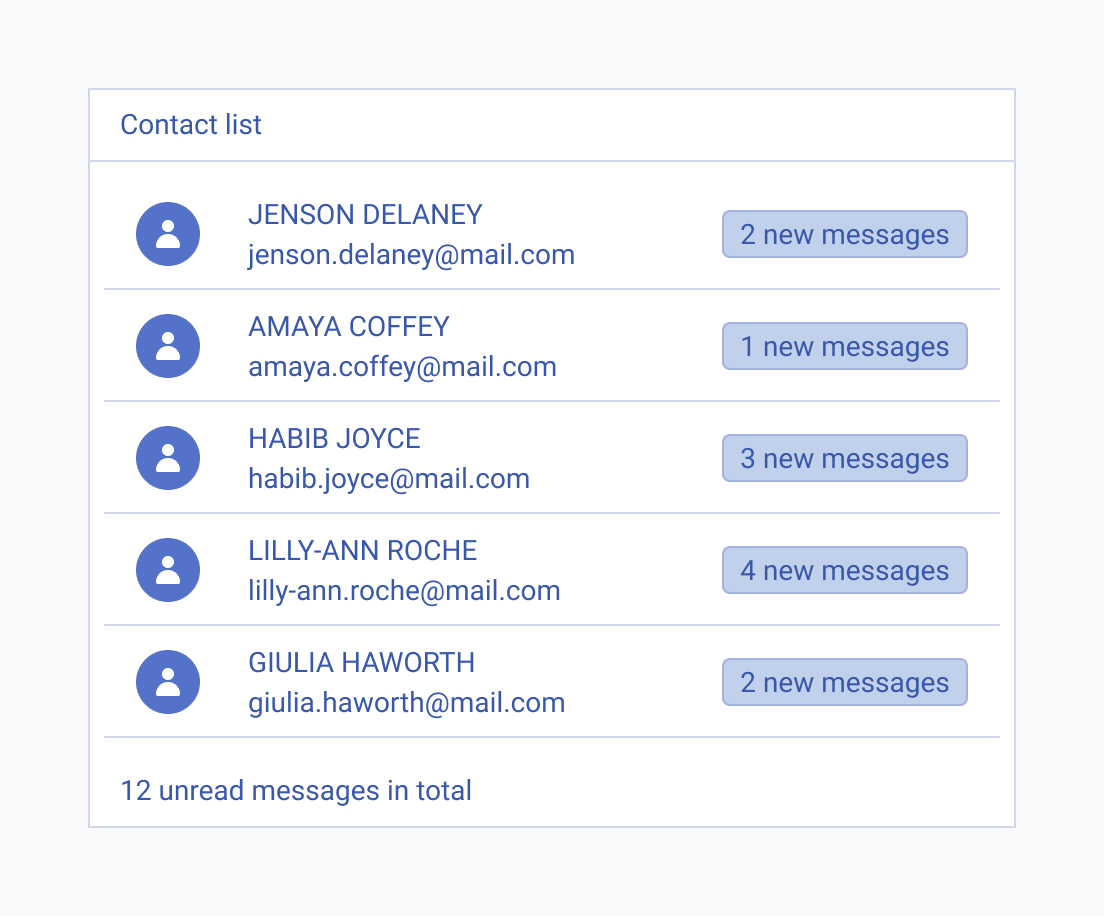
Task: Tap Amaya Coffey's 1 new messages badge
Action: (x=844, y=346)
